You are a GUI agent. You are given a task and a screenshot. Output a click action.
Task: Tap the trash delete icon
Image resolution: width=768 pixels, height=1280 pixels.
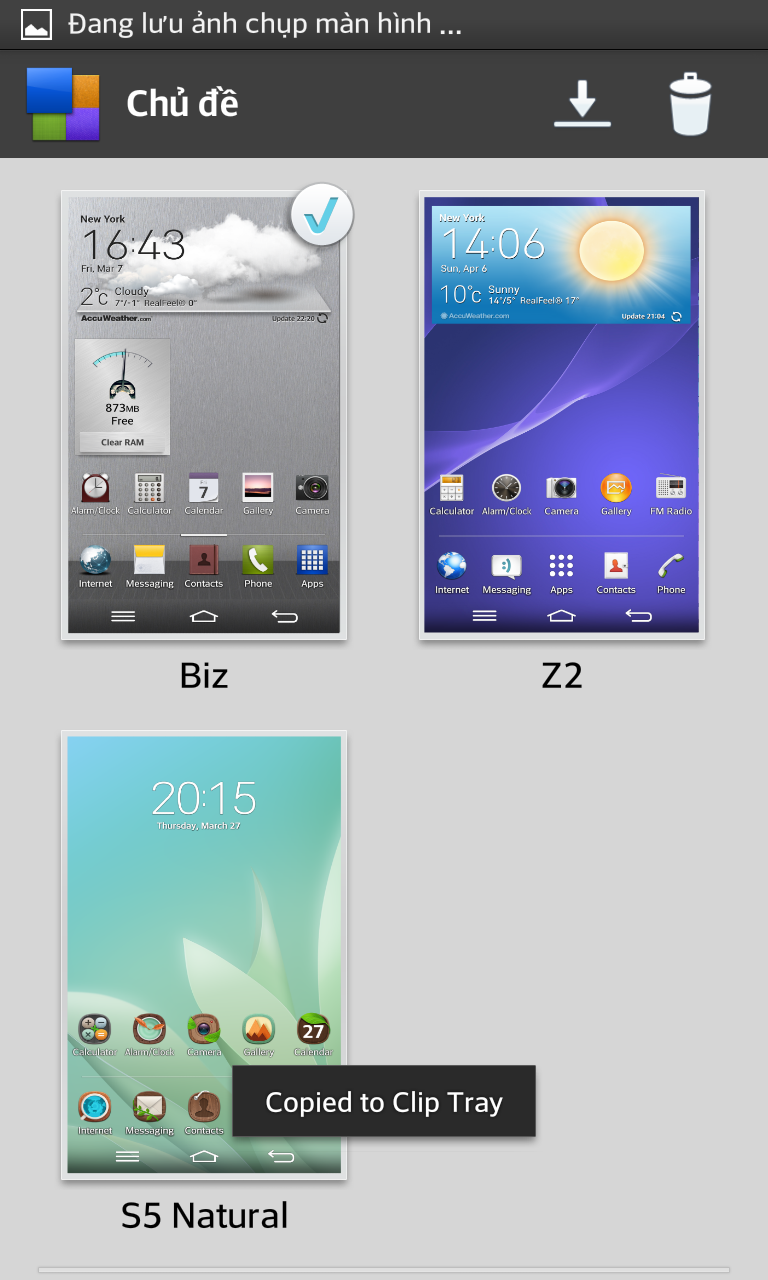pyautogui.click(x=690, y=104)
